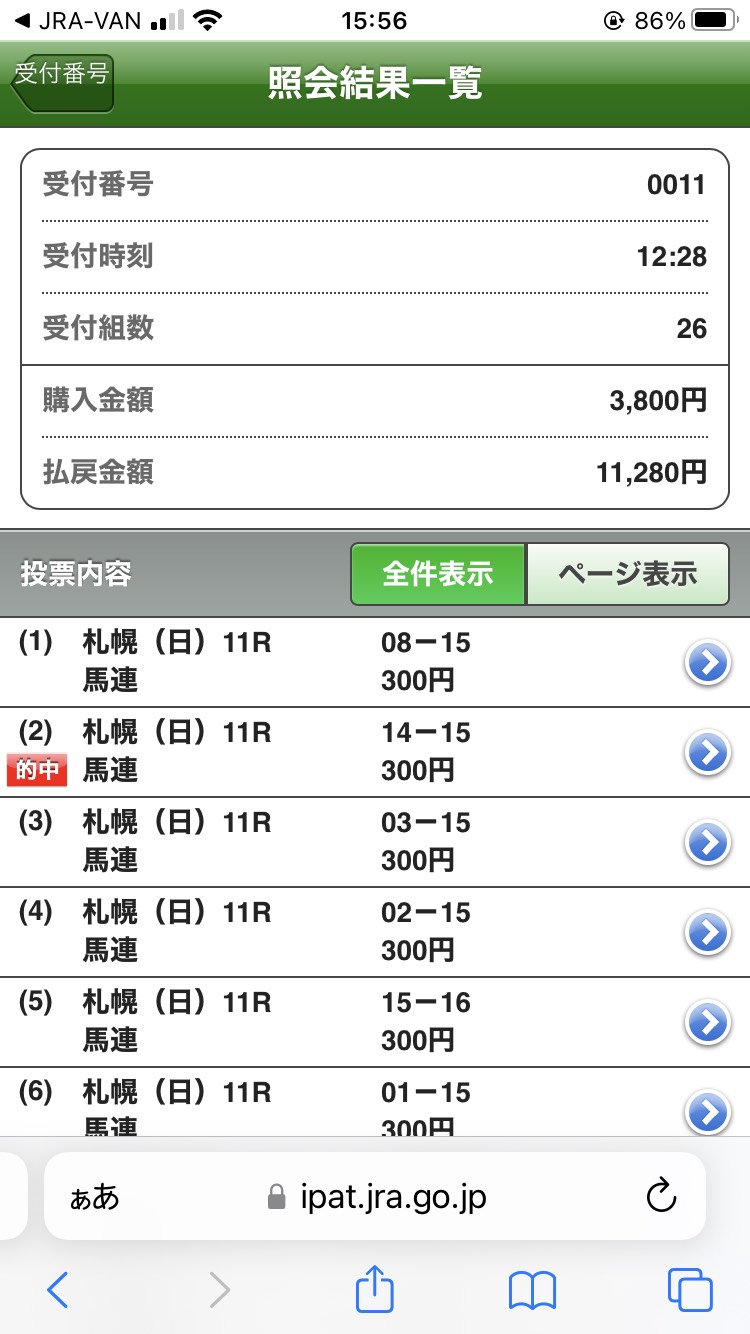
Task: Go back to 受付番号 list
Action: coord(62,82)
